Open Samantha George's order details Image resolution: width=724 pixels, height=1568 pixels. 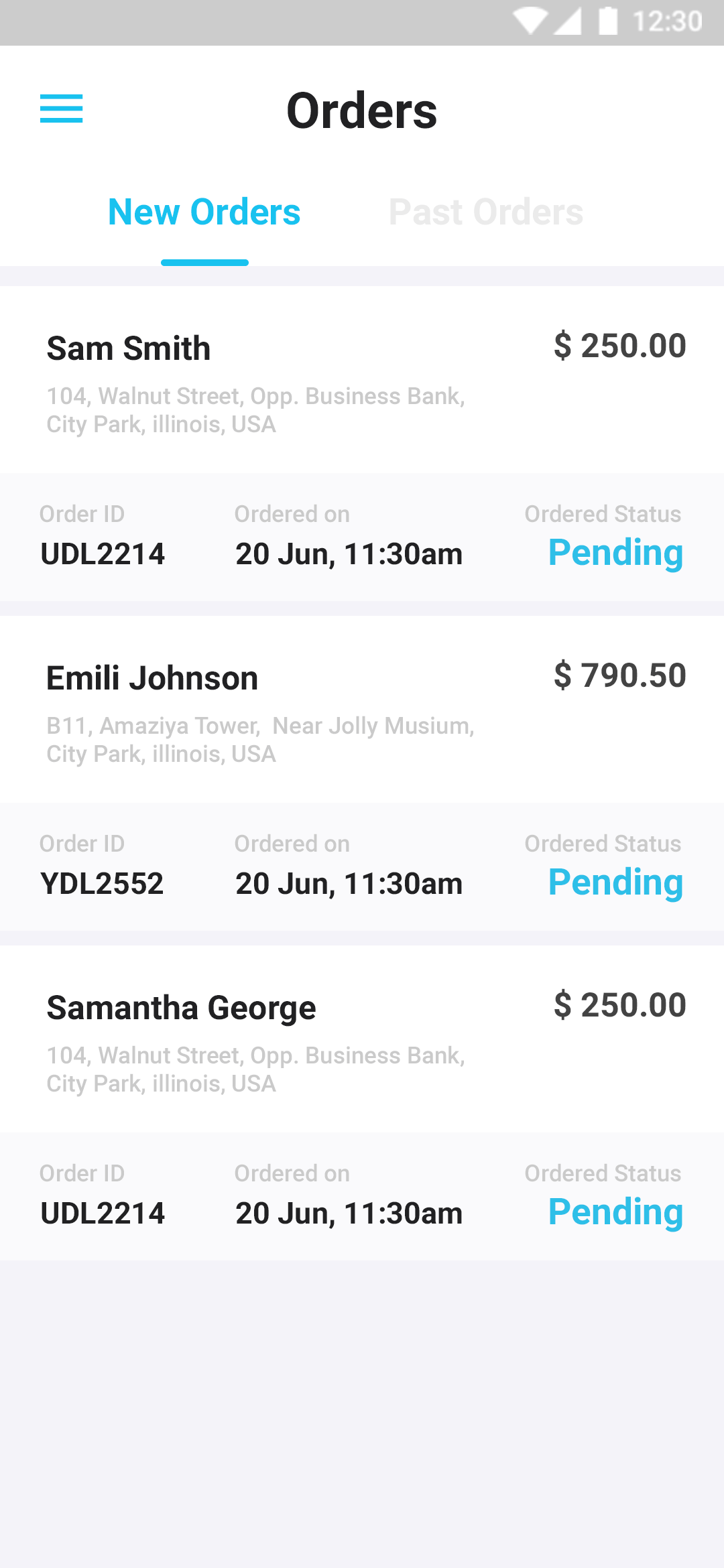coord(181,1007)
